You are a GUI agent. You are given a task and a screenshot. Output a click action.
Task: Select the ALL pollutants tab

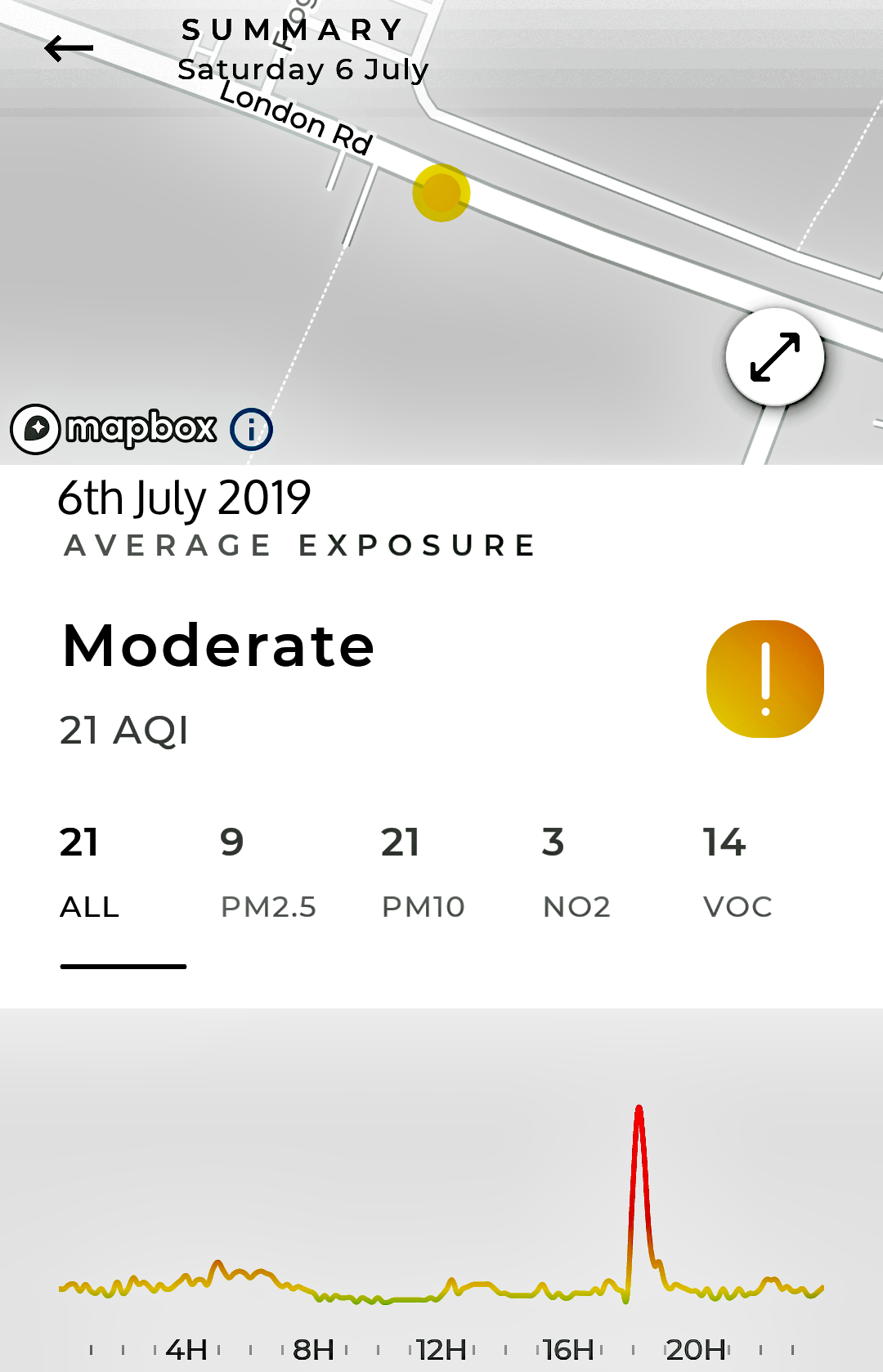90,874
